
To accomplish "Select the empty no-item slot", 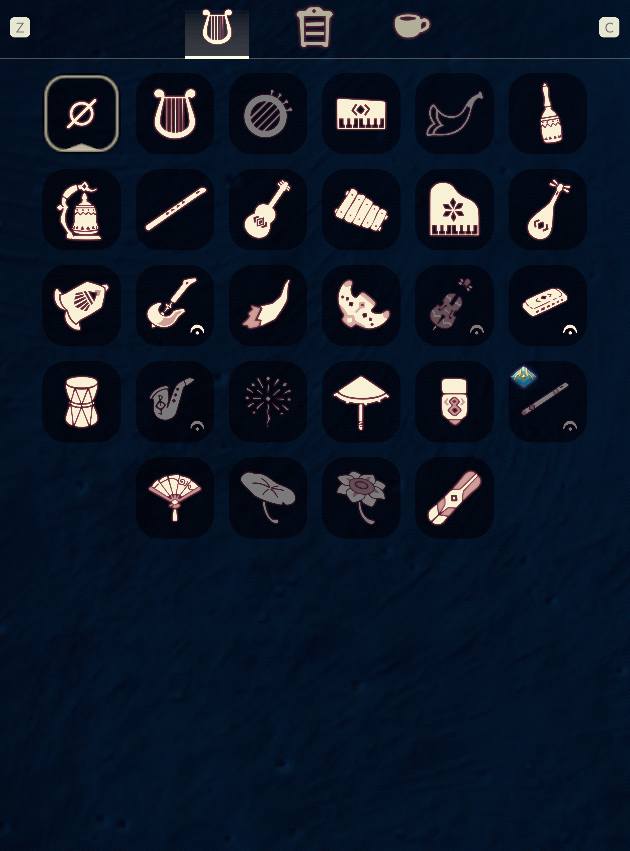I will pos(82,114).
